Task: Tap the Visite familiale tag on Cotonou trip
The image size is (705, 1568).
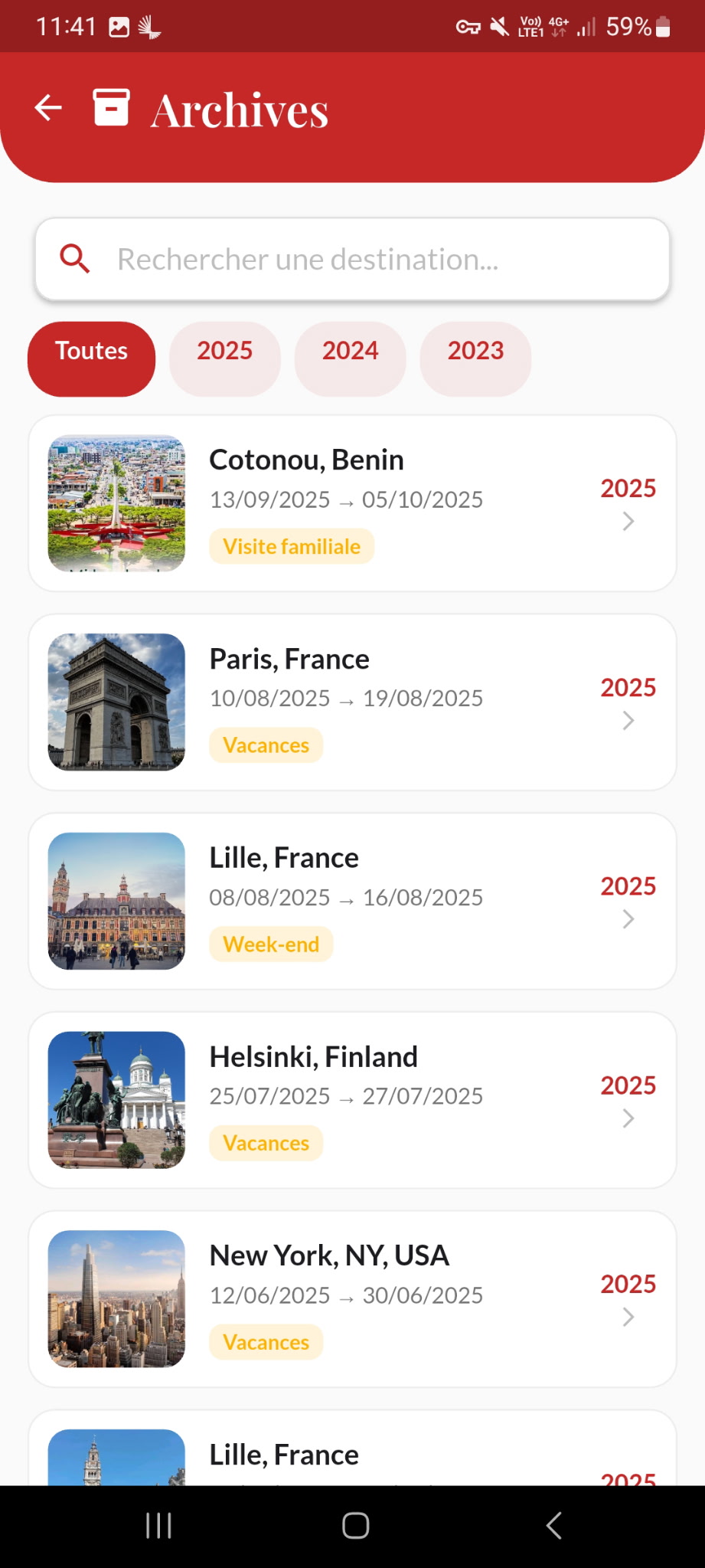Action: [291, 546]
